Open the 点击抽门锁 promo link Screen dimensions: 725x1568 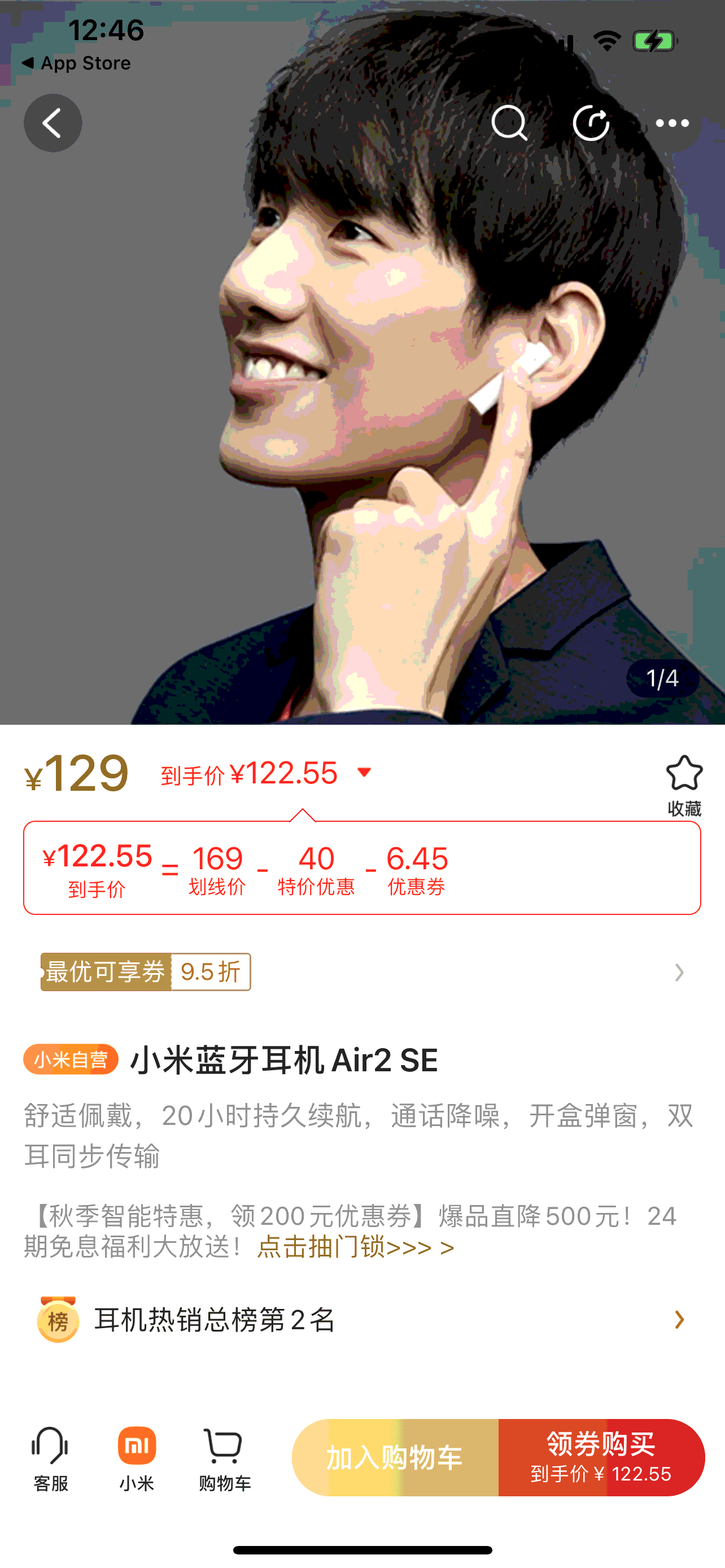coord(355,1247)
